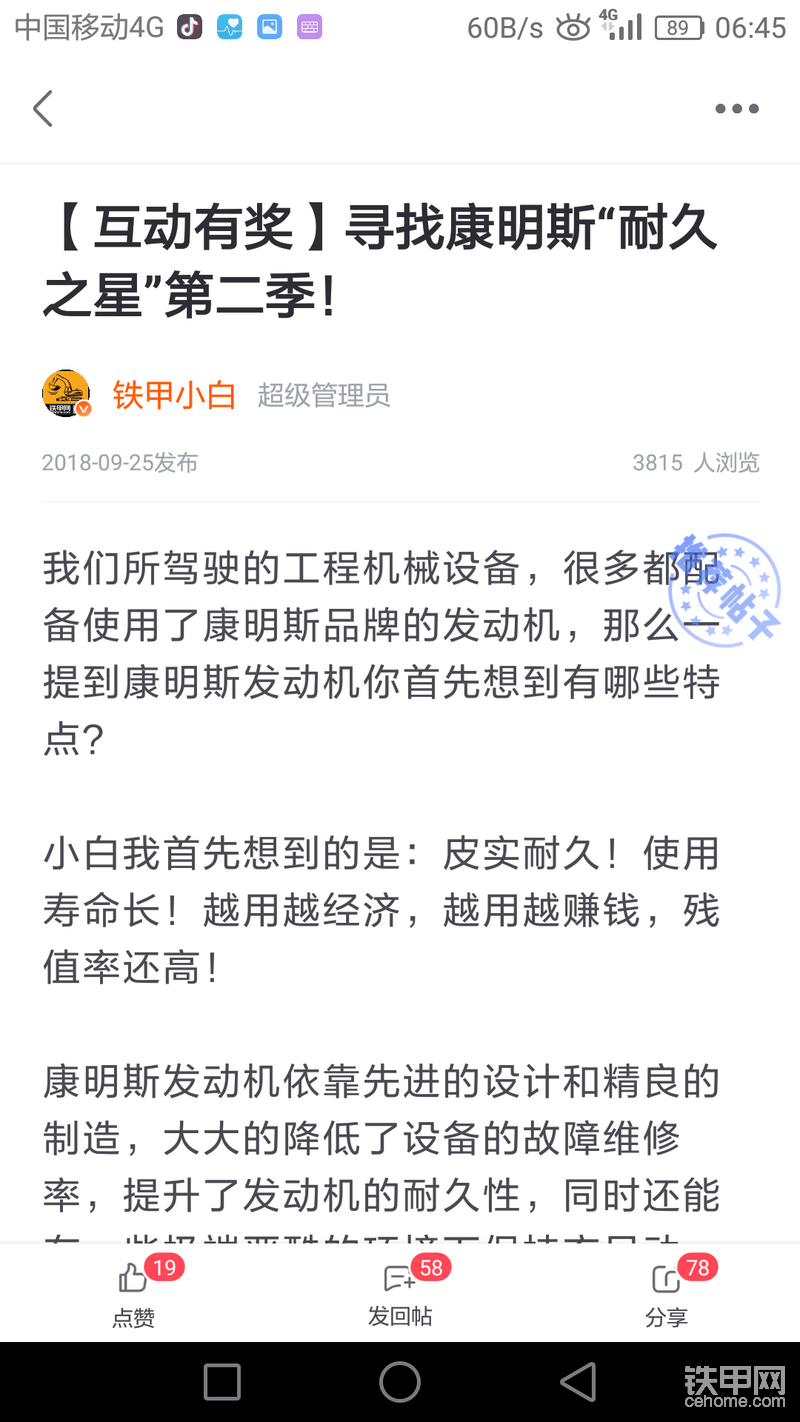This screenshot has height=1422, width=800.
Task: Go back using the top-left arrow
Action: point(42,108)
